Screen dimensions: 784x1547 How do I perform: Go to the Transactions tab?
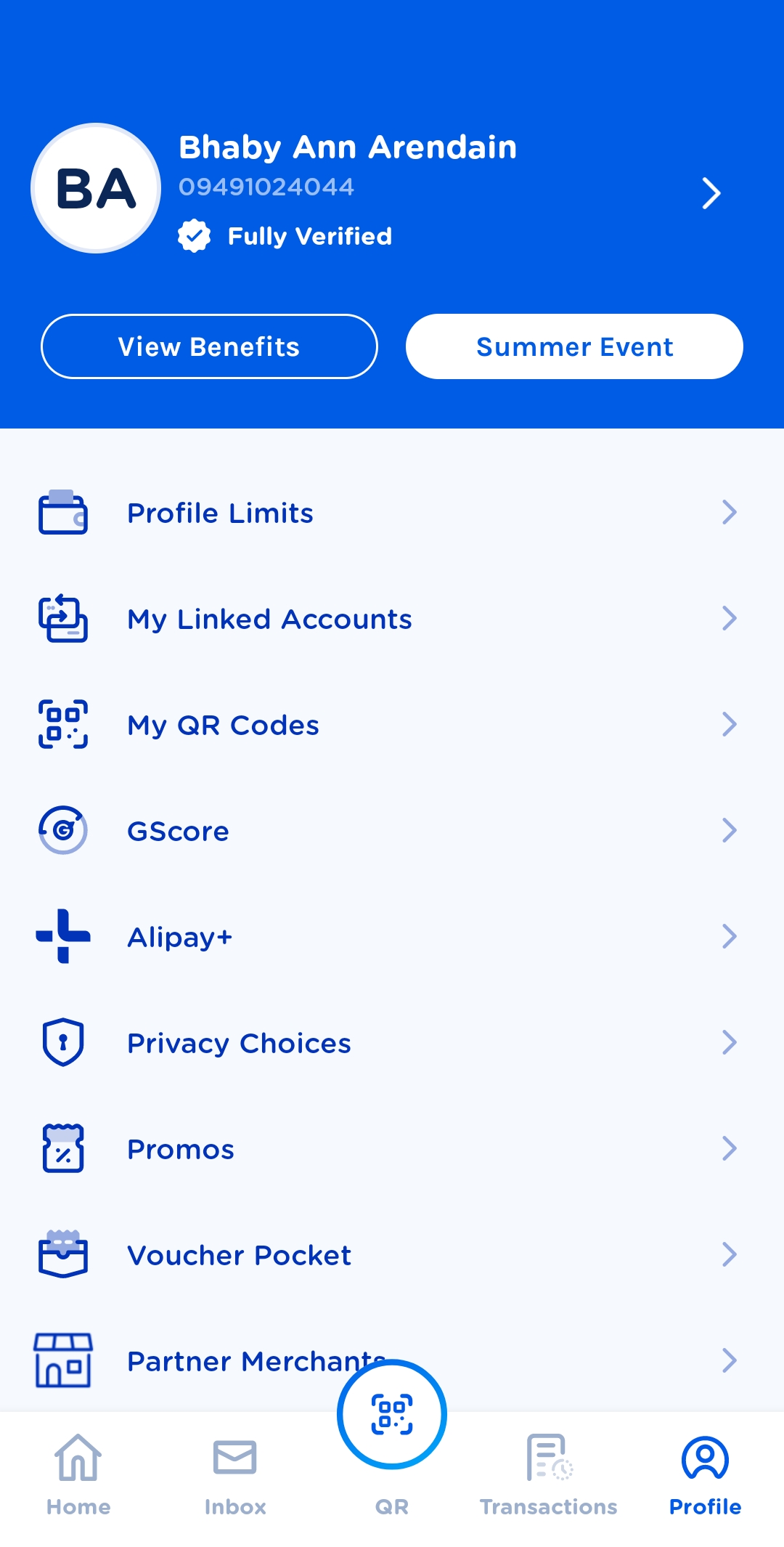pos(549,1474)
